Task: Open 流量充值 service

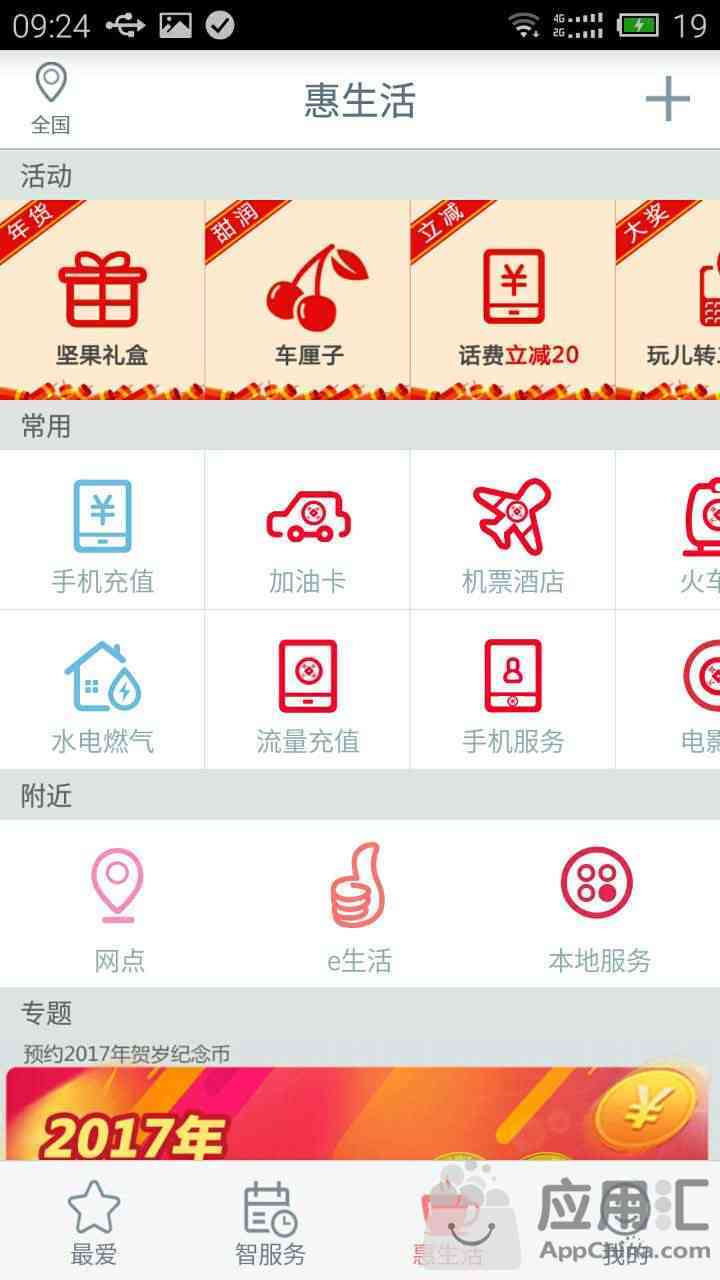Action: point(308,690)
